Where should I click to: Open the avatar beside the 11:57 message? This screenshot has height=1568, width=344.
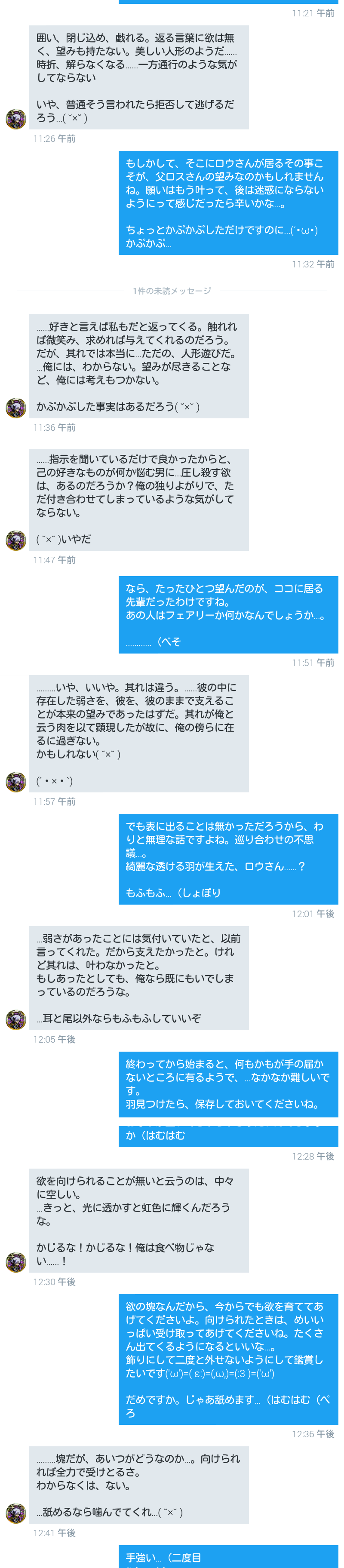[x=16, y=782]
